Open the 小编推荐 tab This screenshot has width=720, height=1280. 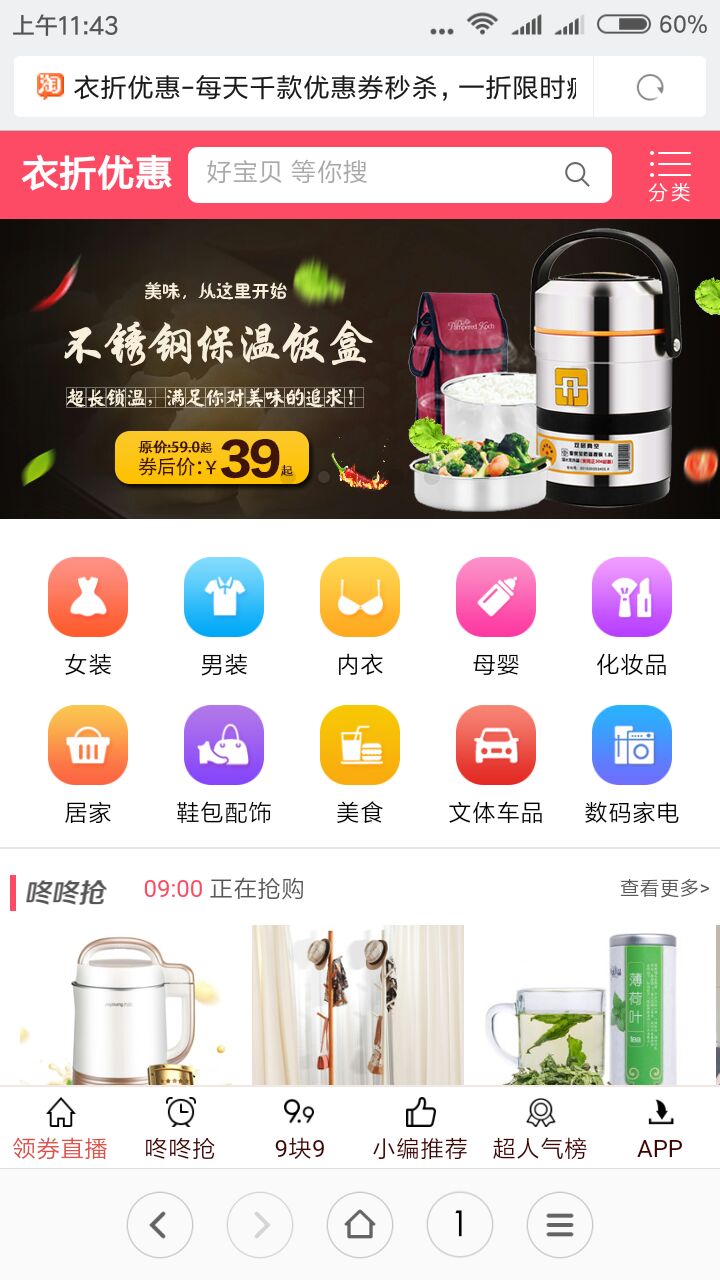tap(420, 1128)
